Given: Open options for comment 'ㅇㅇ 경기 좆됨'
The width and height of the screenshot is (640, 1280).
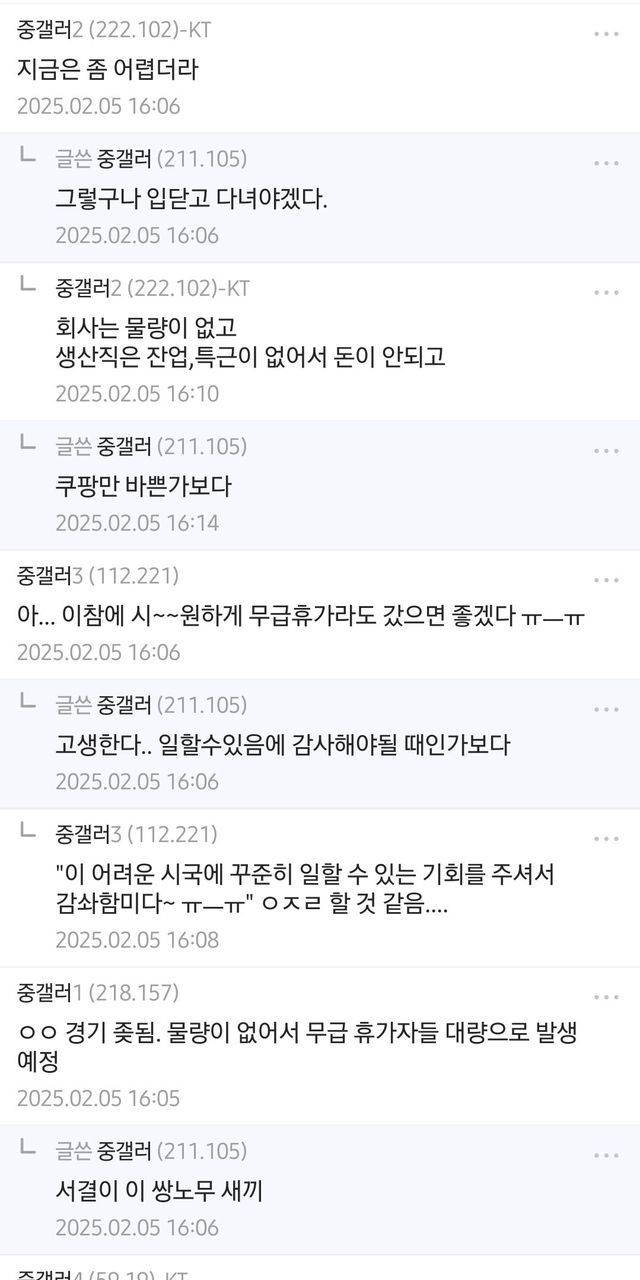Looking at the screenshot, I should 606,997.
